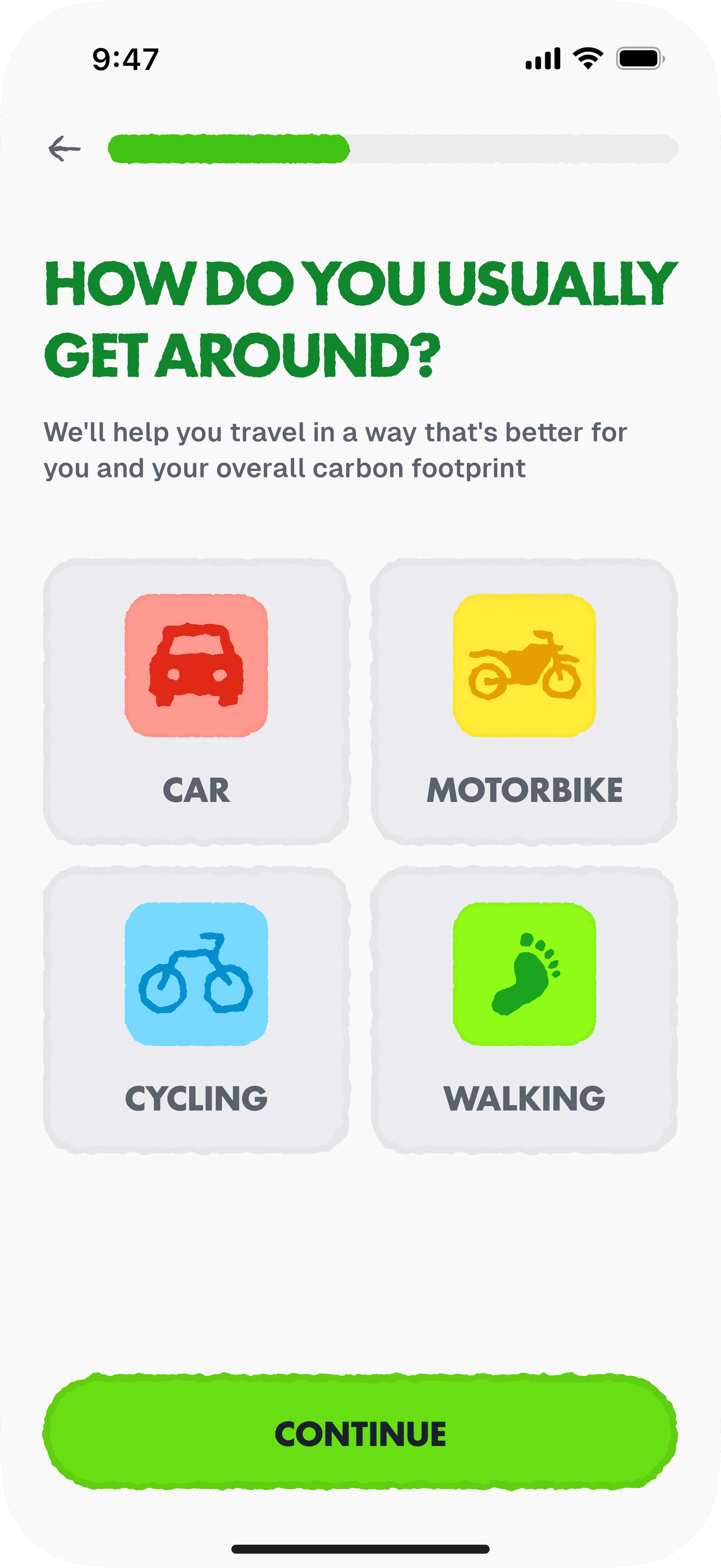
Task: Tap the Continue button
Action: [360, 1432]
